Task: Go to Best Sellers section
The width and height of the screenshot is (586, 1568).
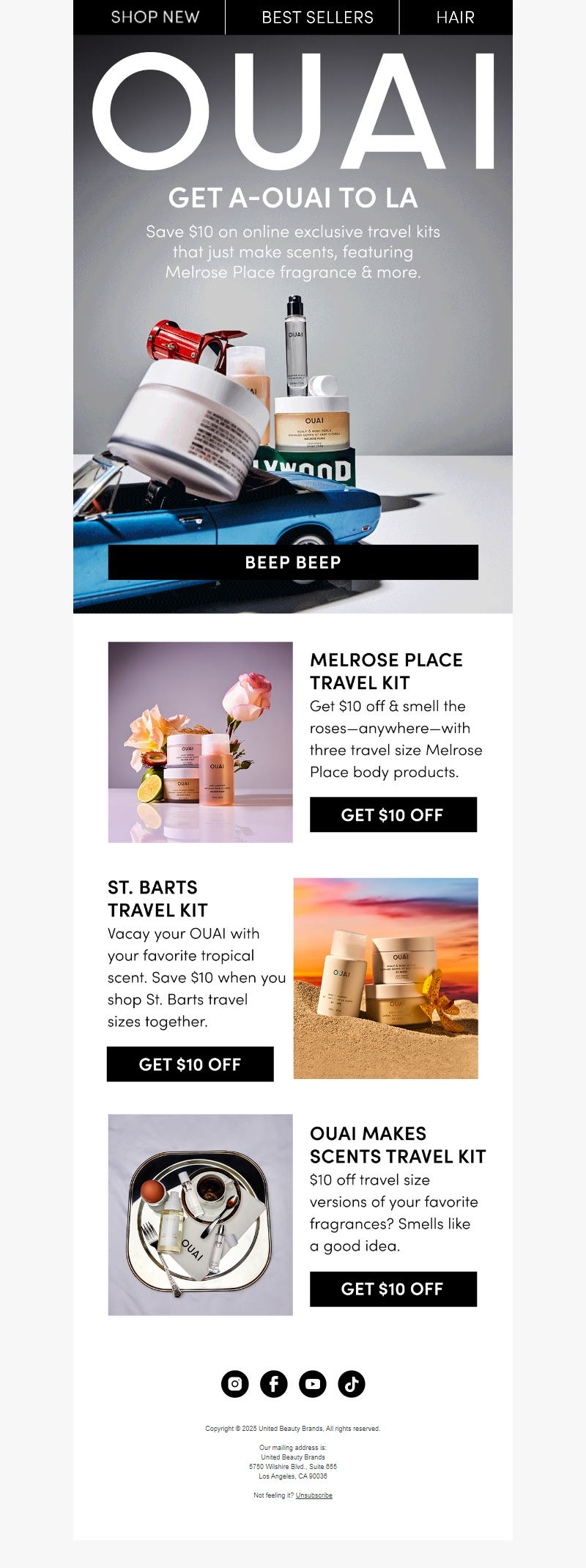Action: pyautogui.click(x=317, y=17)
